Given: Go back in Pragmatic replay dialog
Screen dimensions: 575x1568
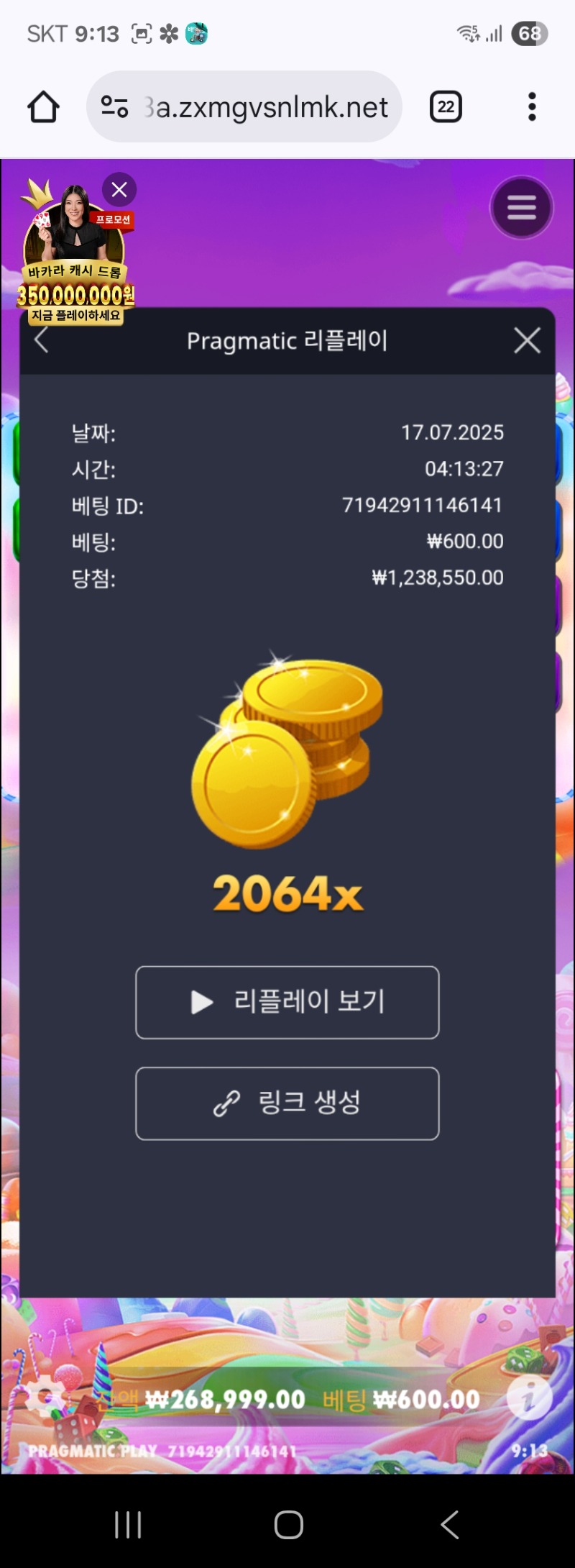Looking at the screenshot, I should point(42,340).
